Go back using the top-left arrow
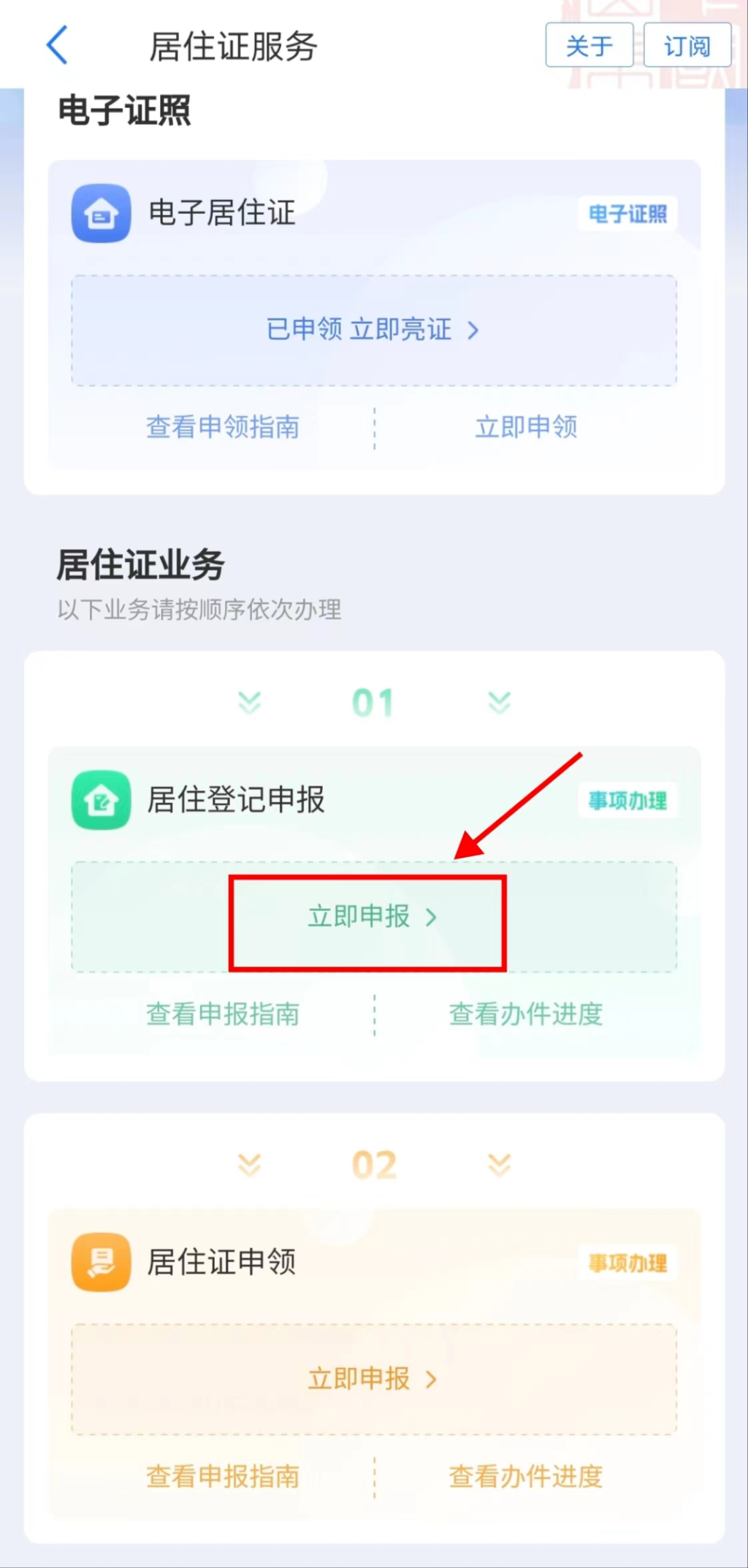 pyautogui.click(x=57, y=46)
